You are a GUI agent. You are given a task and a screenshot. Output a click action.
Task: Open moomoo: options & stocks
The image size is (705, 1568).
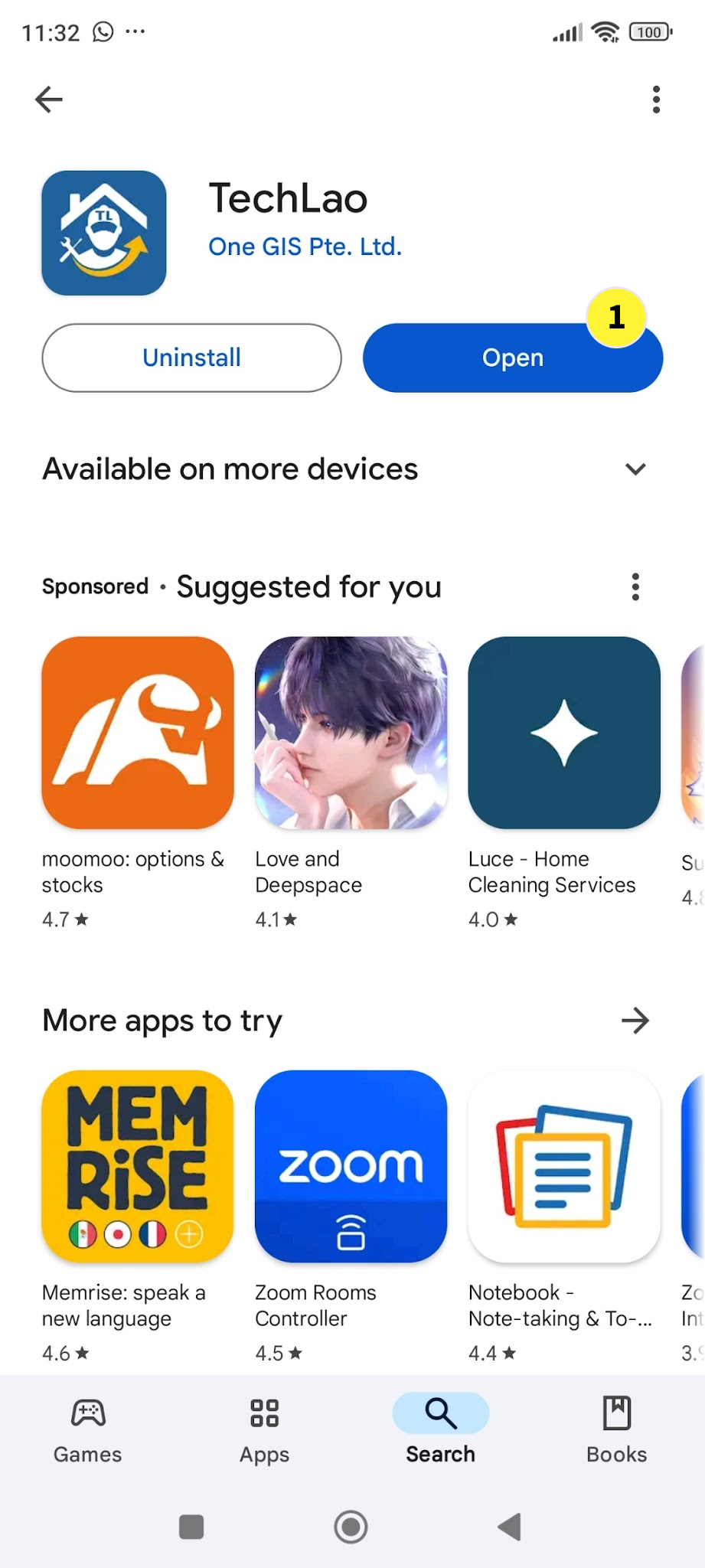(138, 733)
